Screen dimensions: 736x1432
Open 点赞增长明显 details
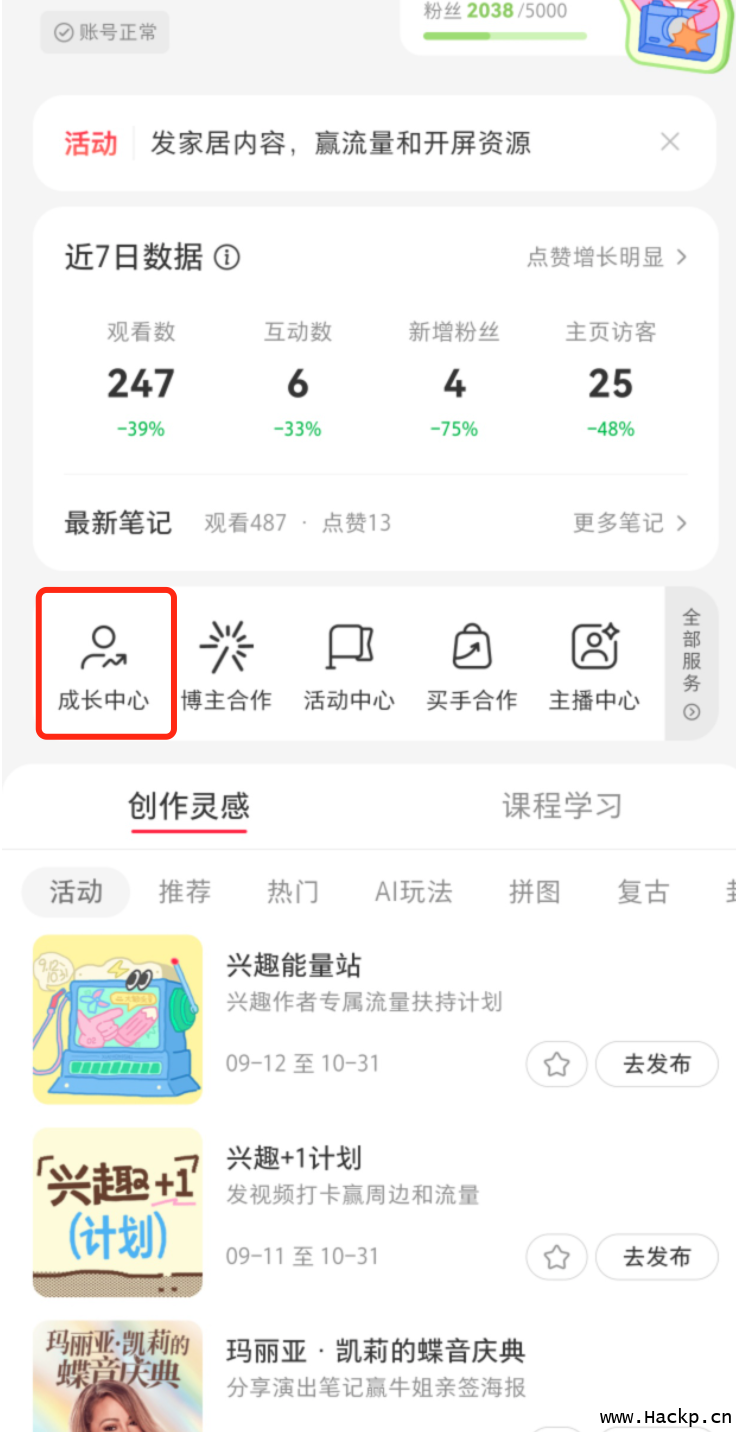coord(607,257)
